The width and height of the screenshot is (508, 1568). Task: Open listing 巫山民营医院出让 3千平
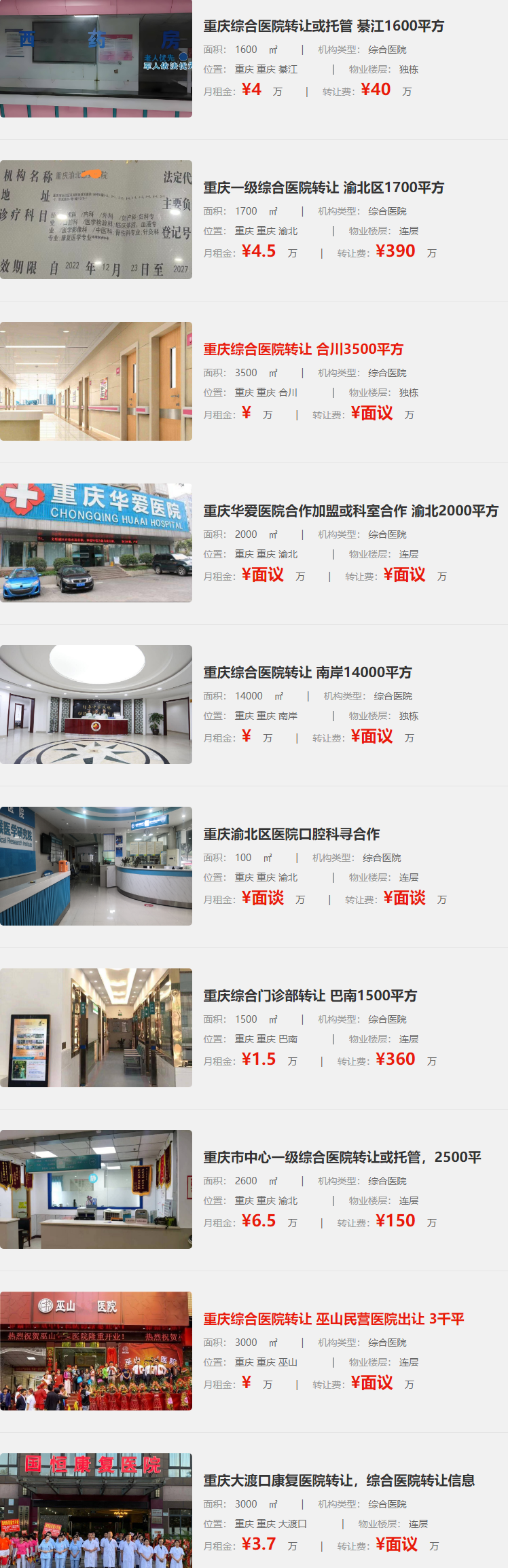(333, 1319)
